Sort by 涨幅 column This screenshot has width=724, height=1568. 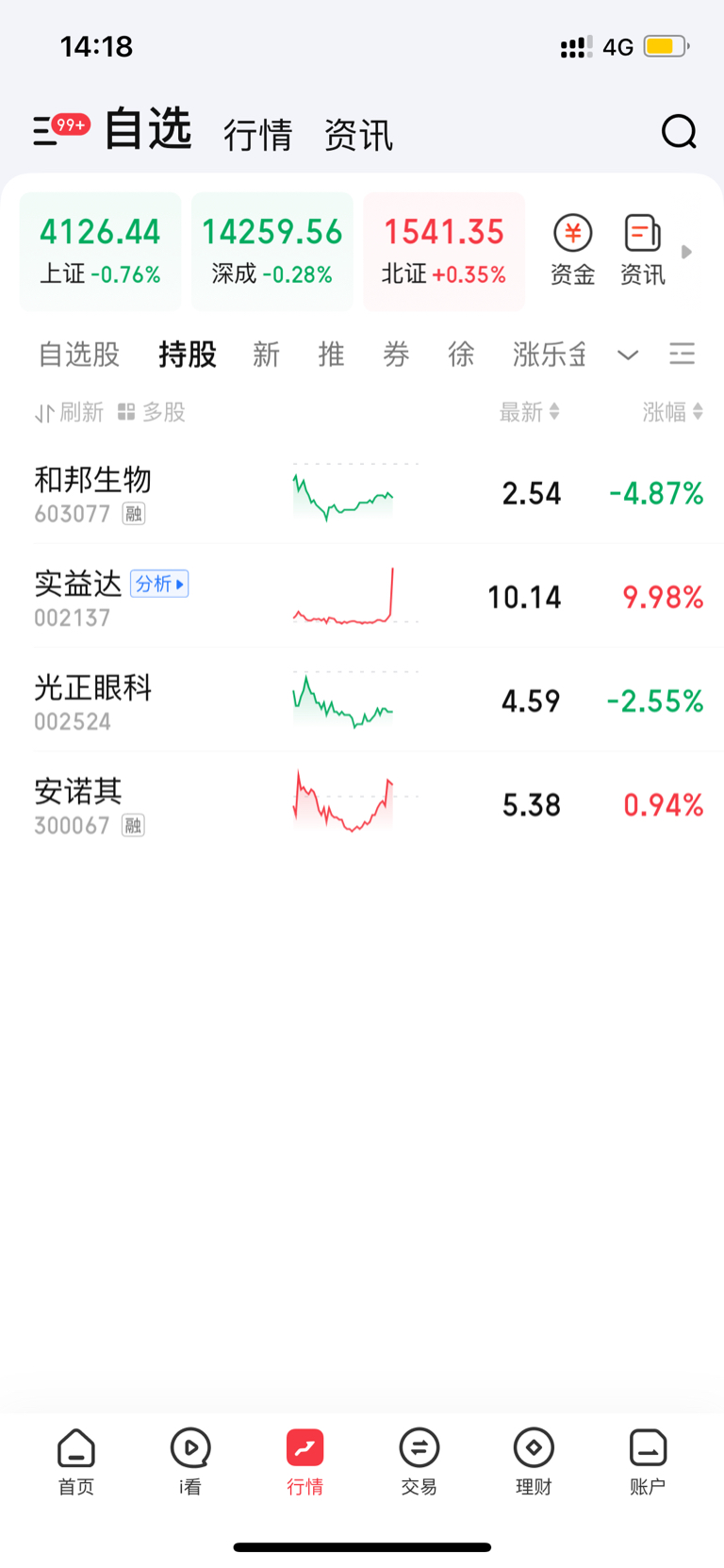click(x=672, y=412)
